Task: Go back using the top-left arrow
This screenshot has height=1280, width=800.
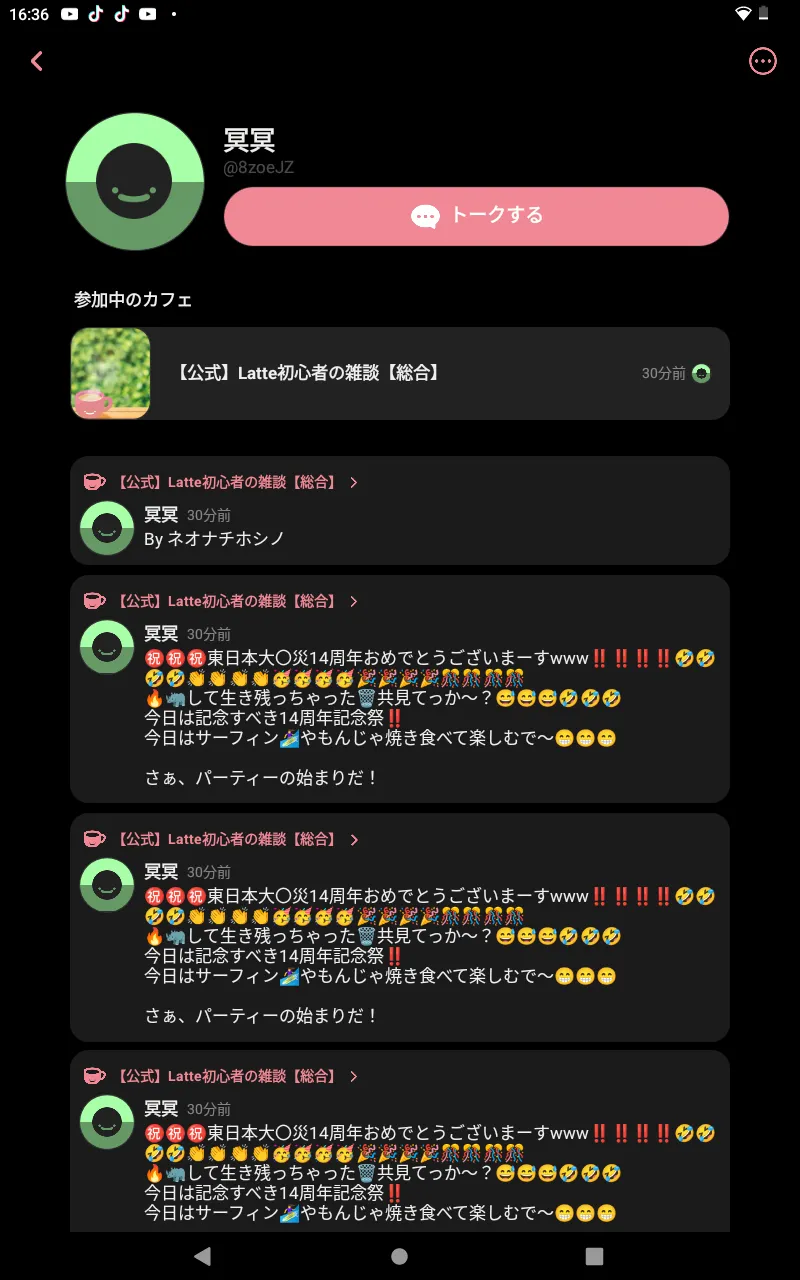Action: click(37, 61)
